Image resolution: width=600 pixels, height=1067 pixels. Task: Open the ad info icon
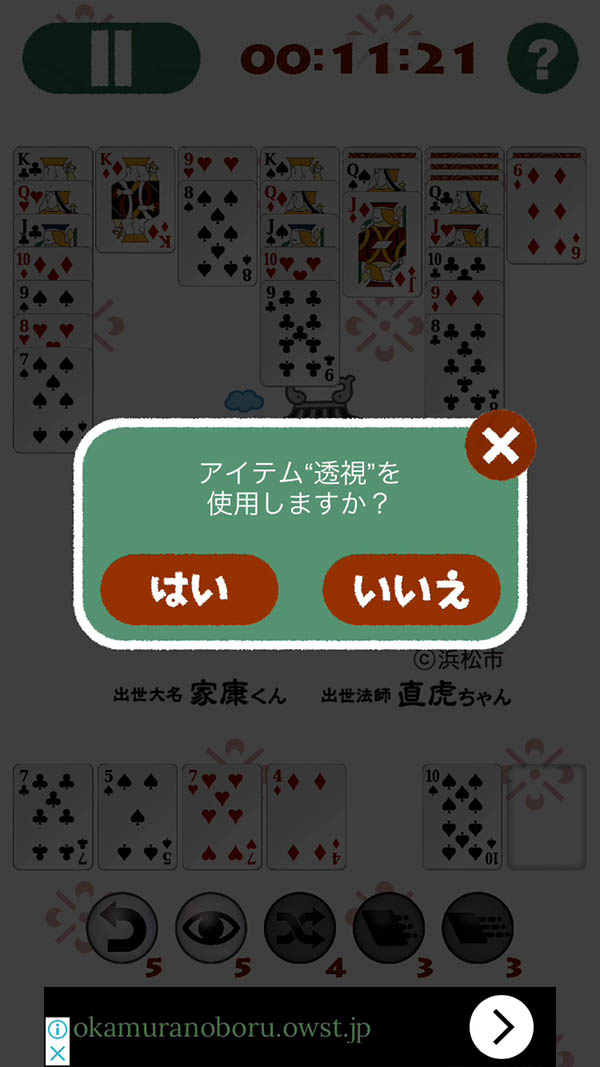tap(58, 1028)
